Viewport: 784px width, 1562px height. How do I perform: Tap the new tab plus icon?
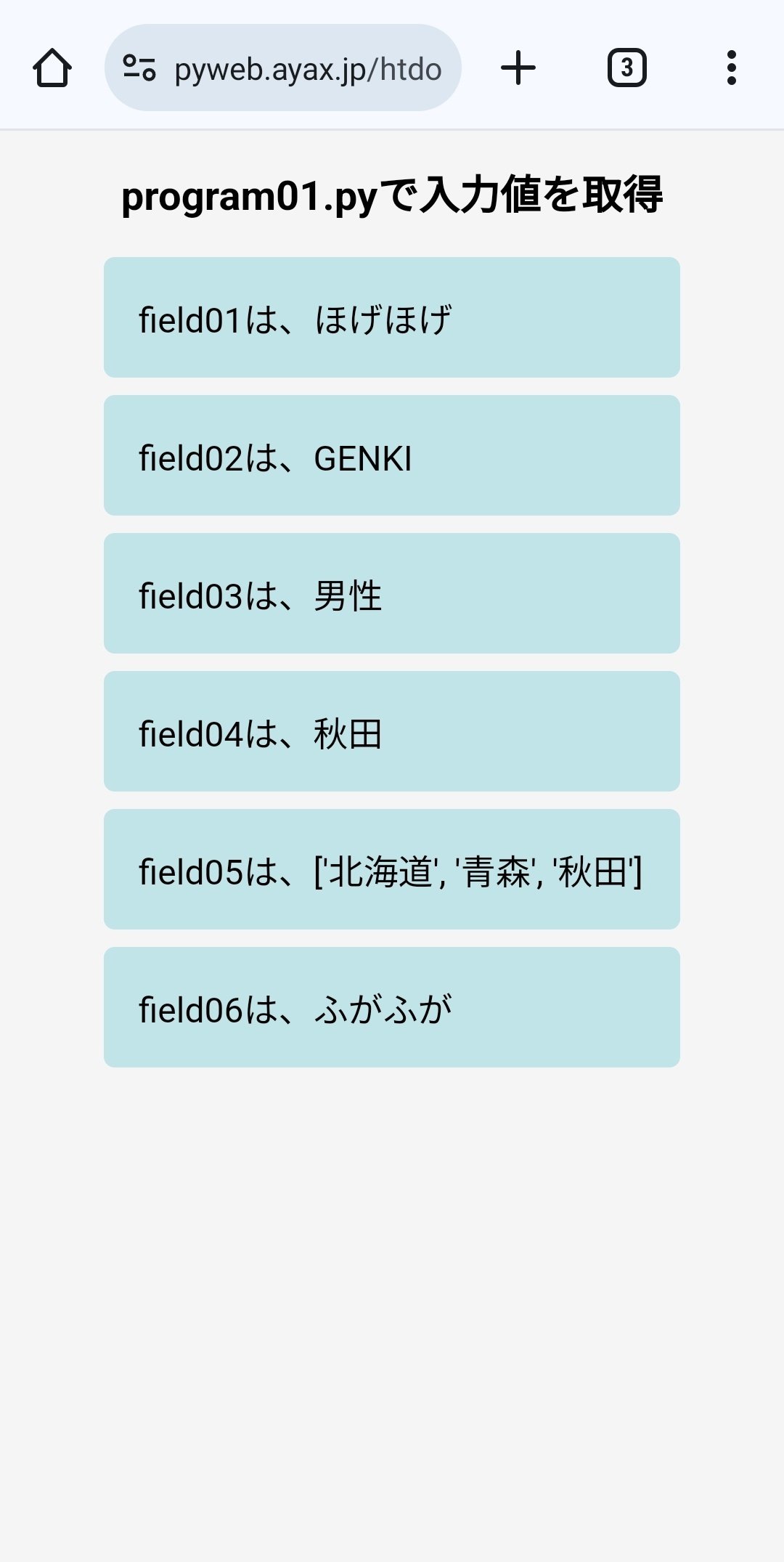click(x=518, y=68)
